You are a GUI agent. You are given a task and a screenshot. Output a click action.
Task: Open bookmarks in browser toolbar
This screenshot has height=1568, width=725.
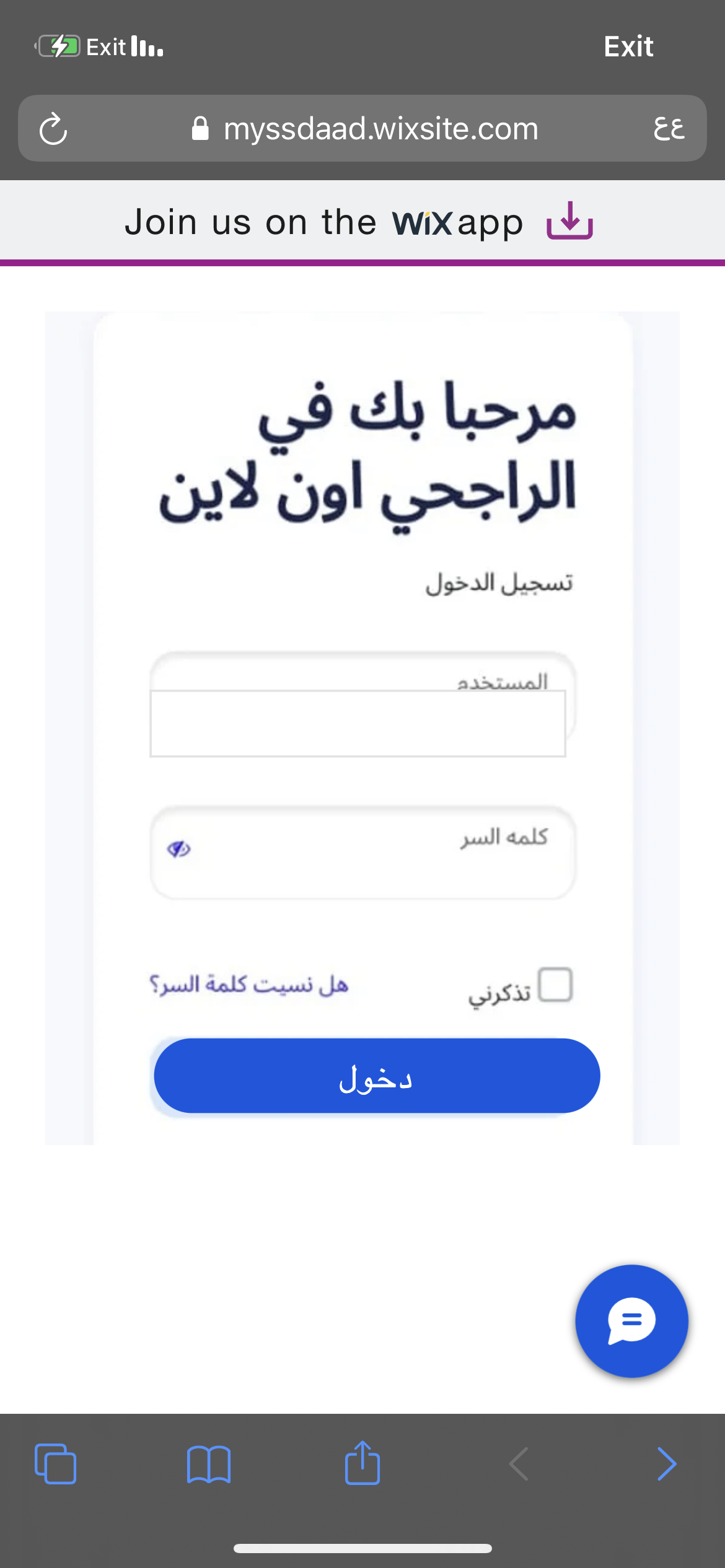(x=209, y=1464)
